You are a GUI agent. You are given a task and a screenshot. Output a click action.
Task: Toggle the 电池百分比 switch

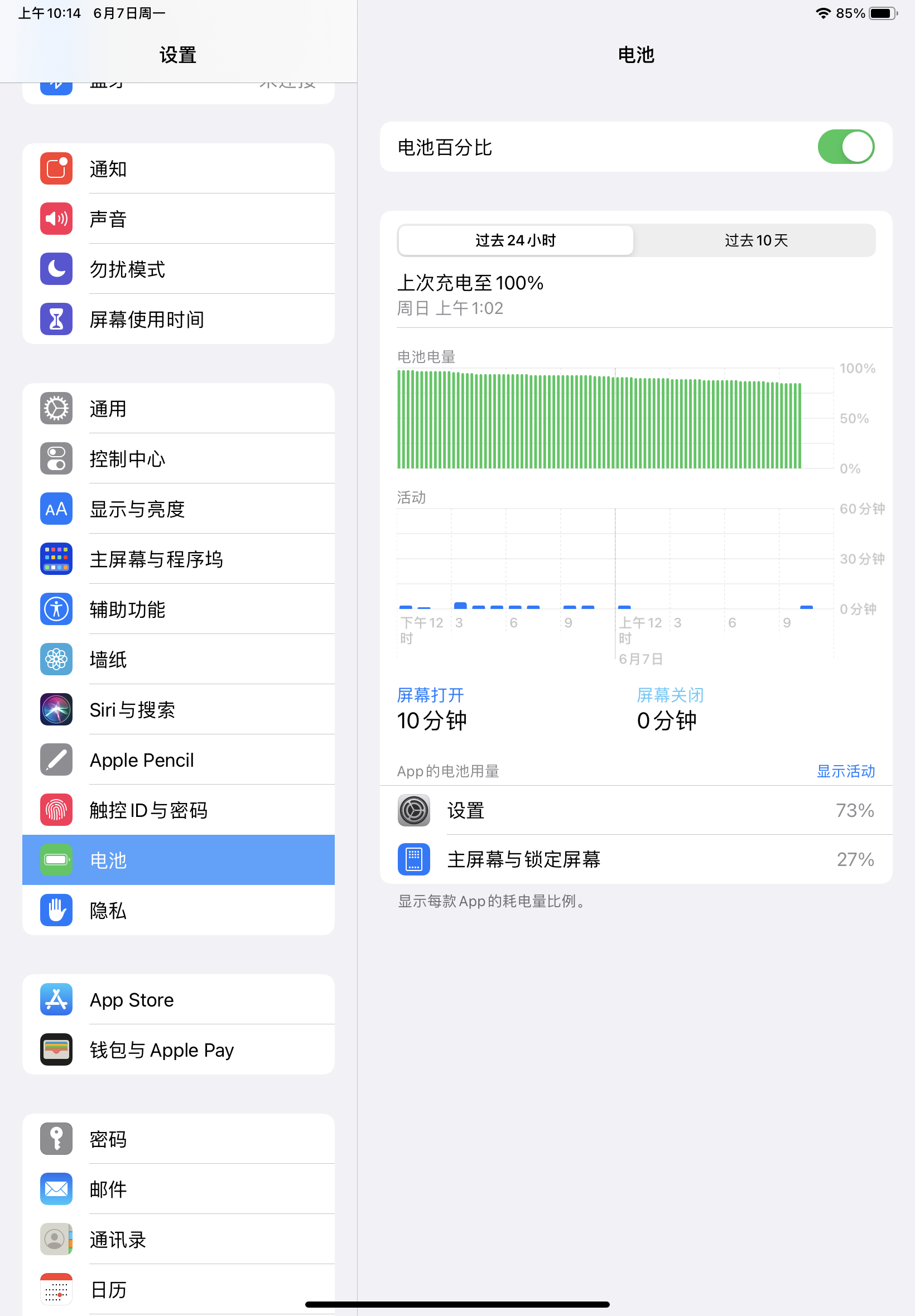coord(845,147)
